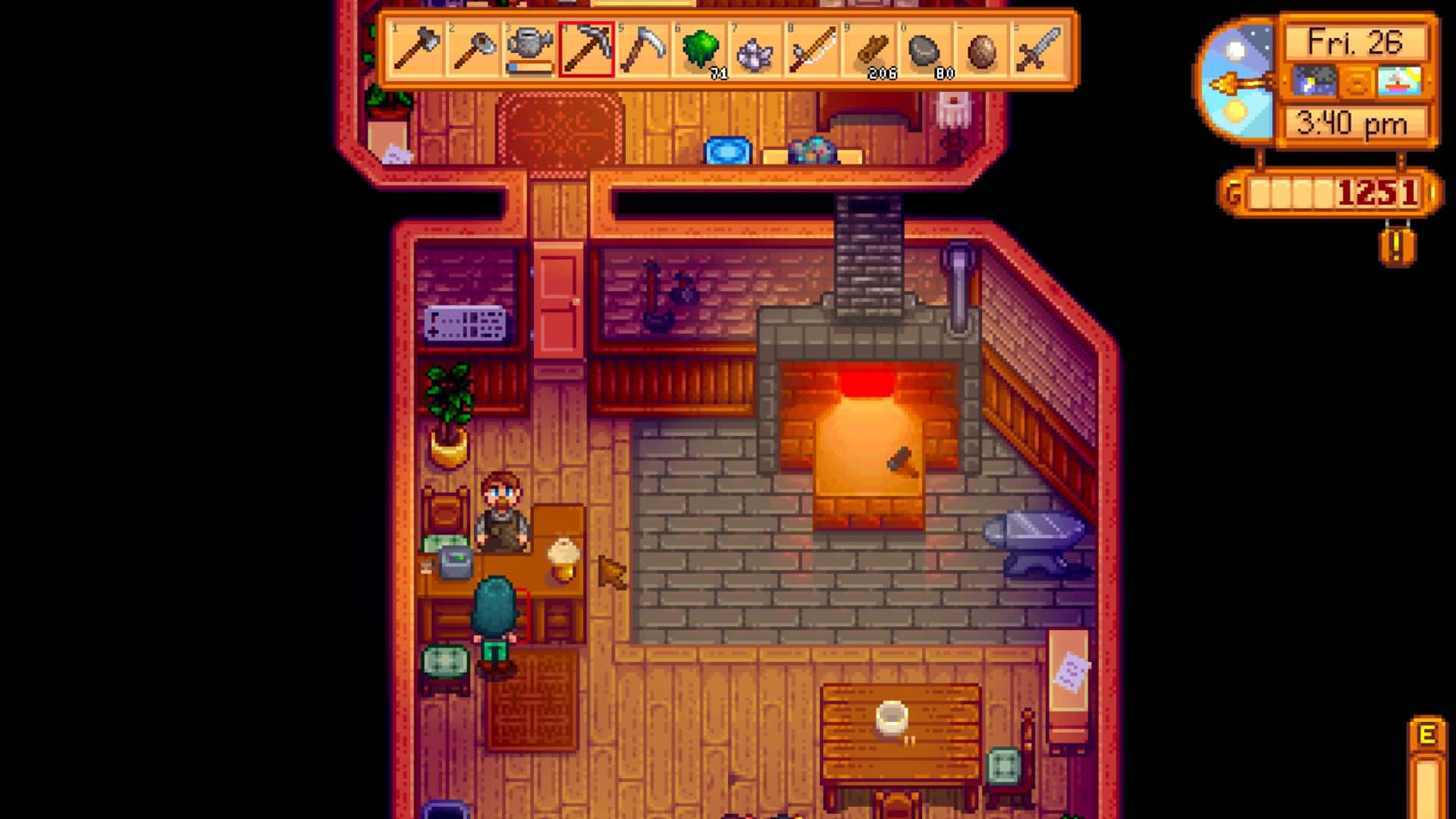The width and height of the screenshot is (1456, 819).
Task: Select the axe in toolbar slot 1
Action: [x=416, y=49]
